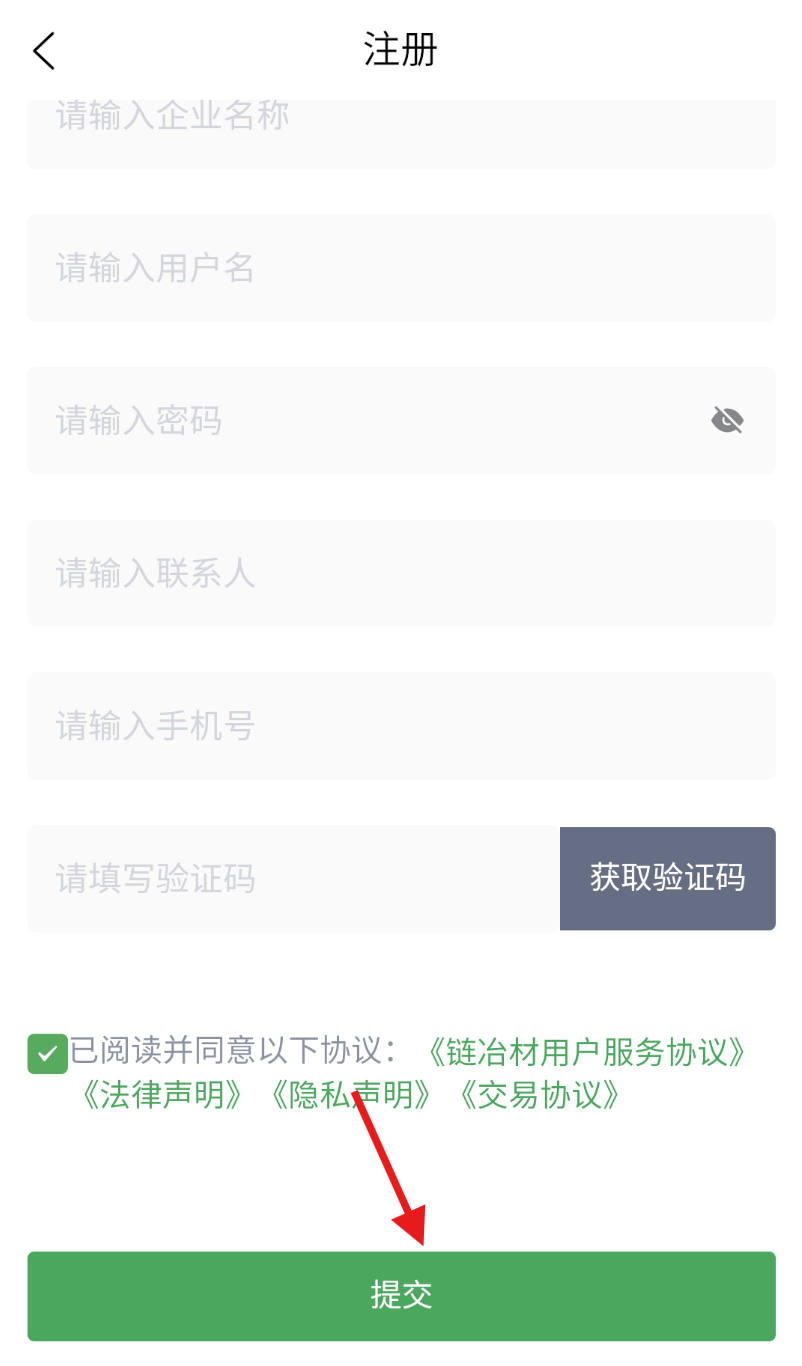Request a code with 获取验证码
The width and height of the screenshot is (802, 1366).
pos(667,879)
